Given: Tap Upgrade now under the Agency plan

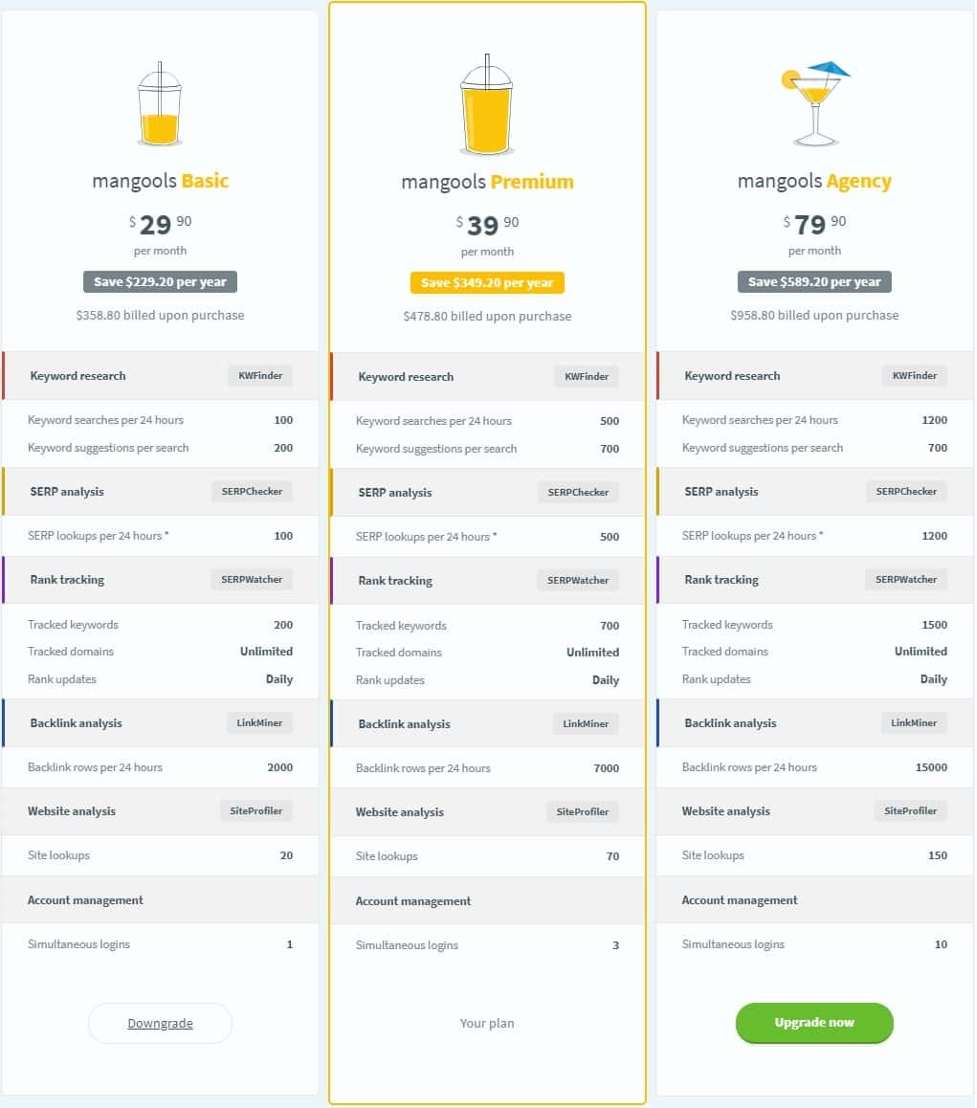Looking at the screenshot, I should coord(814,1022).
